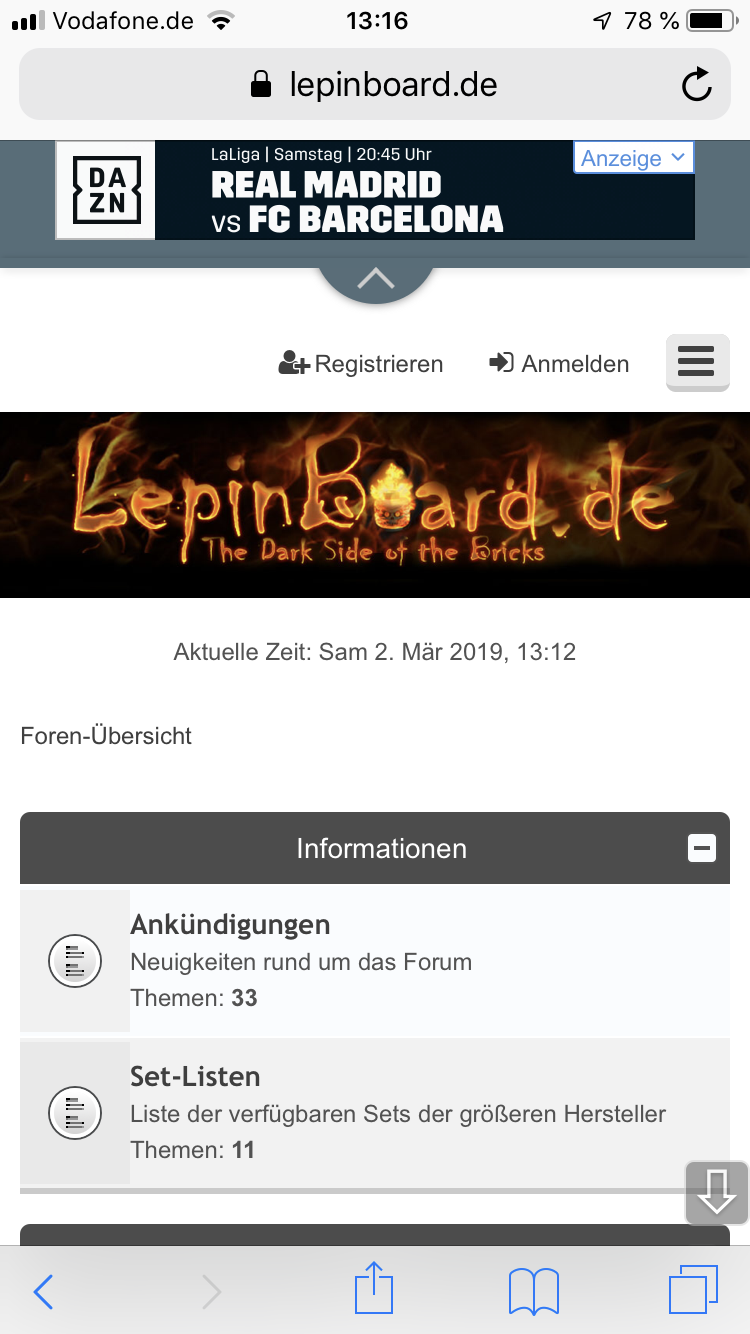Open Safari bookmarks
Screen dimensions: 750x1334
click(534, 1292)
